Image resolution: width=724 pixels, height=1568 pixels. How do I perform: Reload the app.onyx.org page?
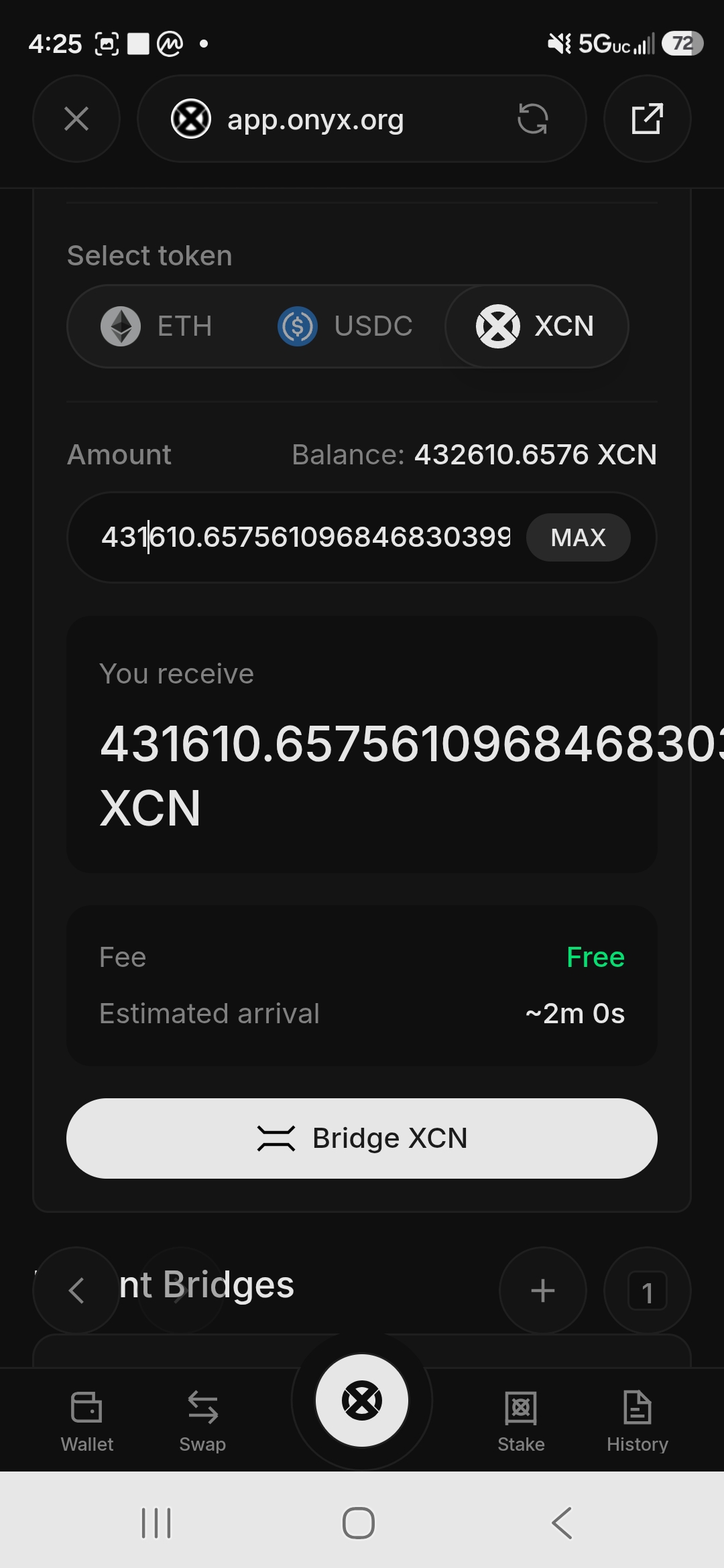coord(533,119)
